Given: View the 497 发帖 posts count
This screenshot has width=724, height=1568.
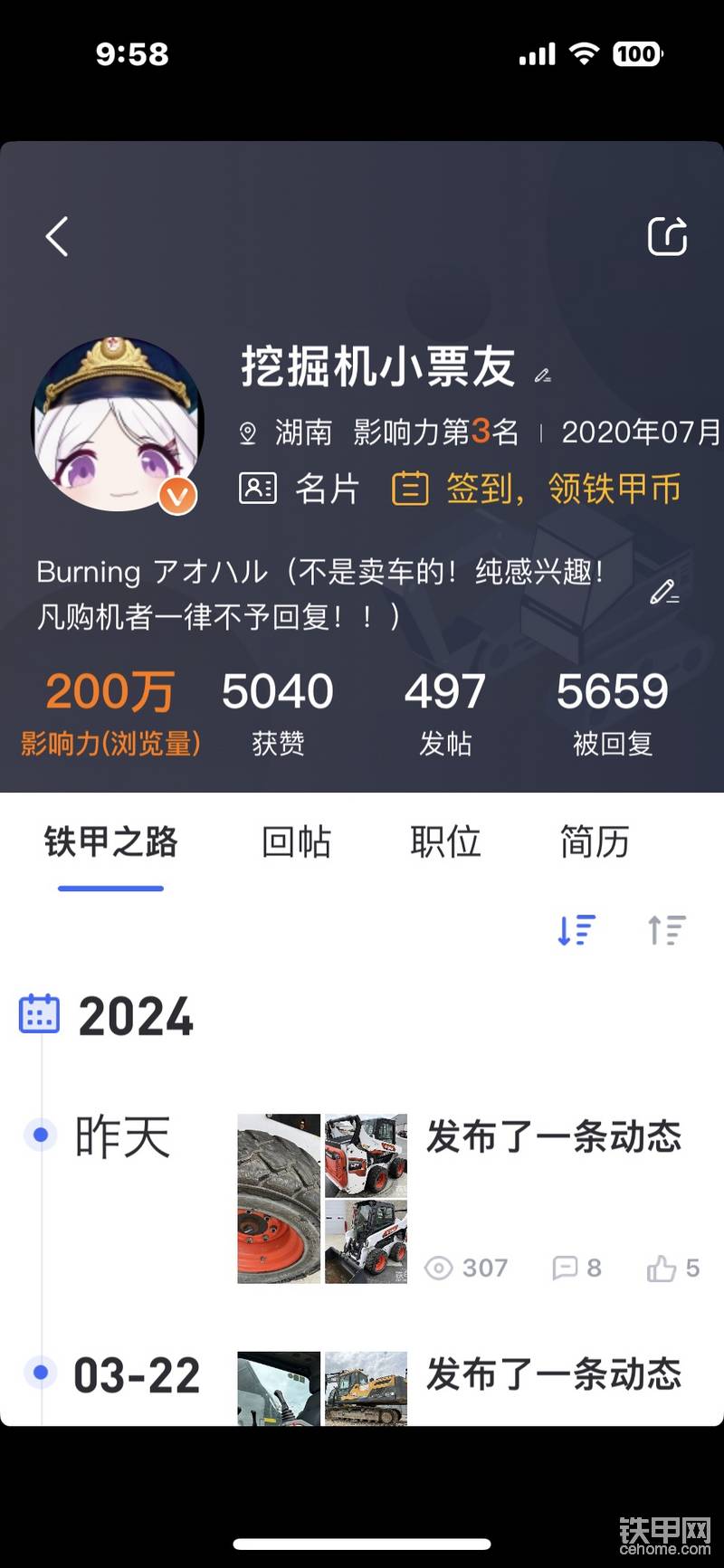Looking at the screenshot, I should pyautogui.click(x=444, y=712).
